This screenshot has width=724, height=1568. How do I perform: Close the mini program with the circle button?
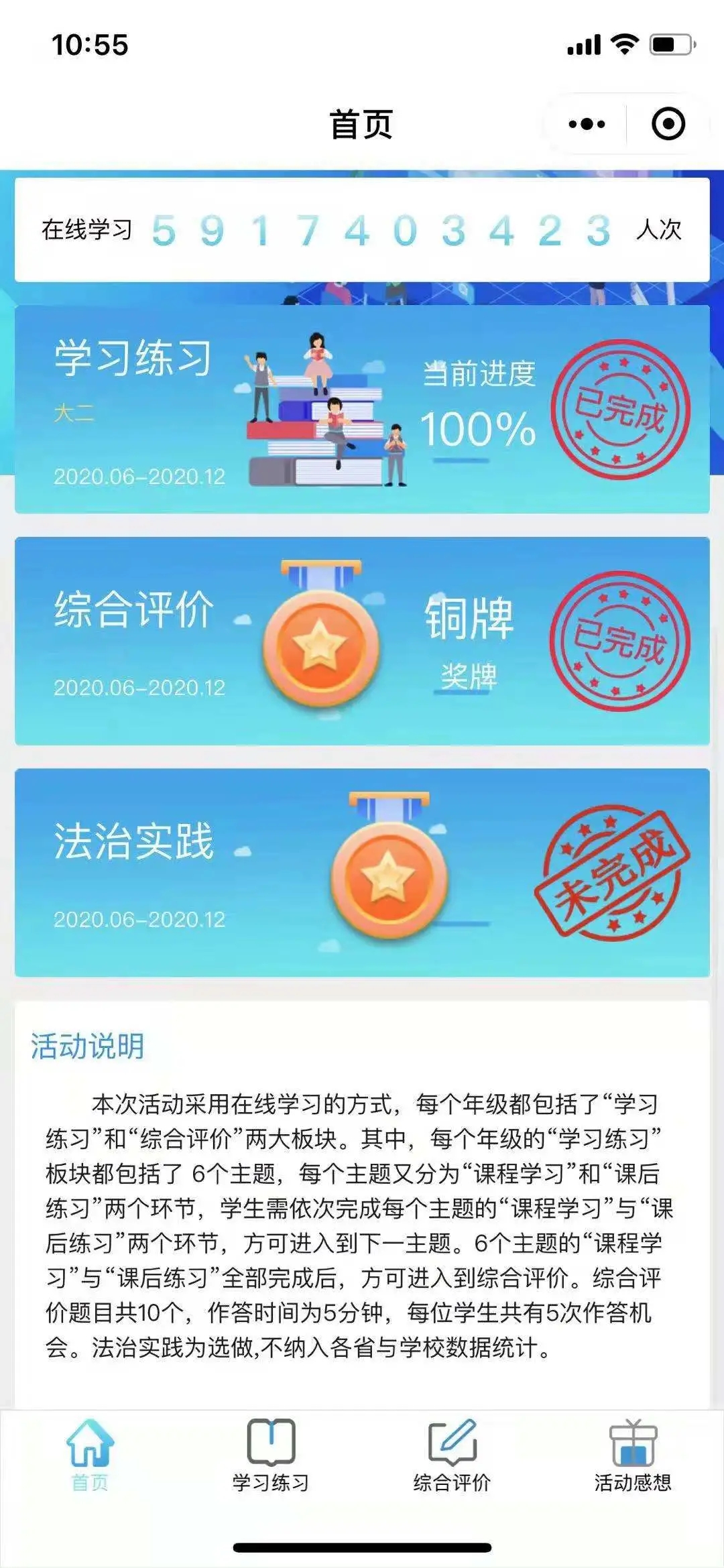coord(668,124)
